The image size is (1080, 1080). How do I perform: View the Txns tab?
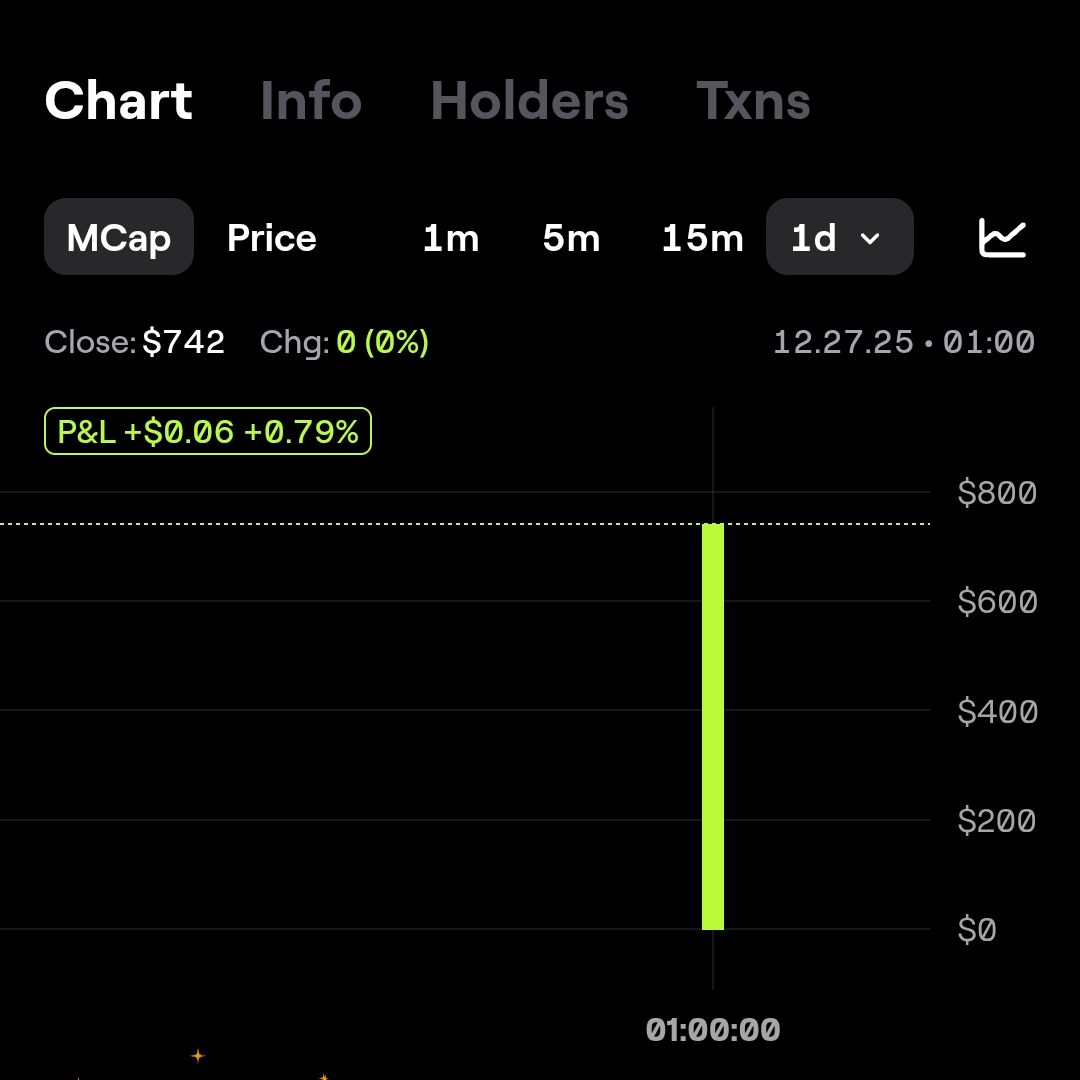[x=753, y=101]
